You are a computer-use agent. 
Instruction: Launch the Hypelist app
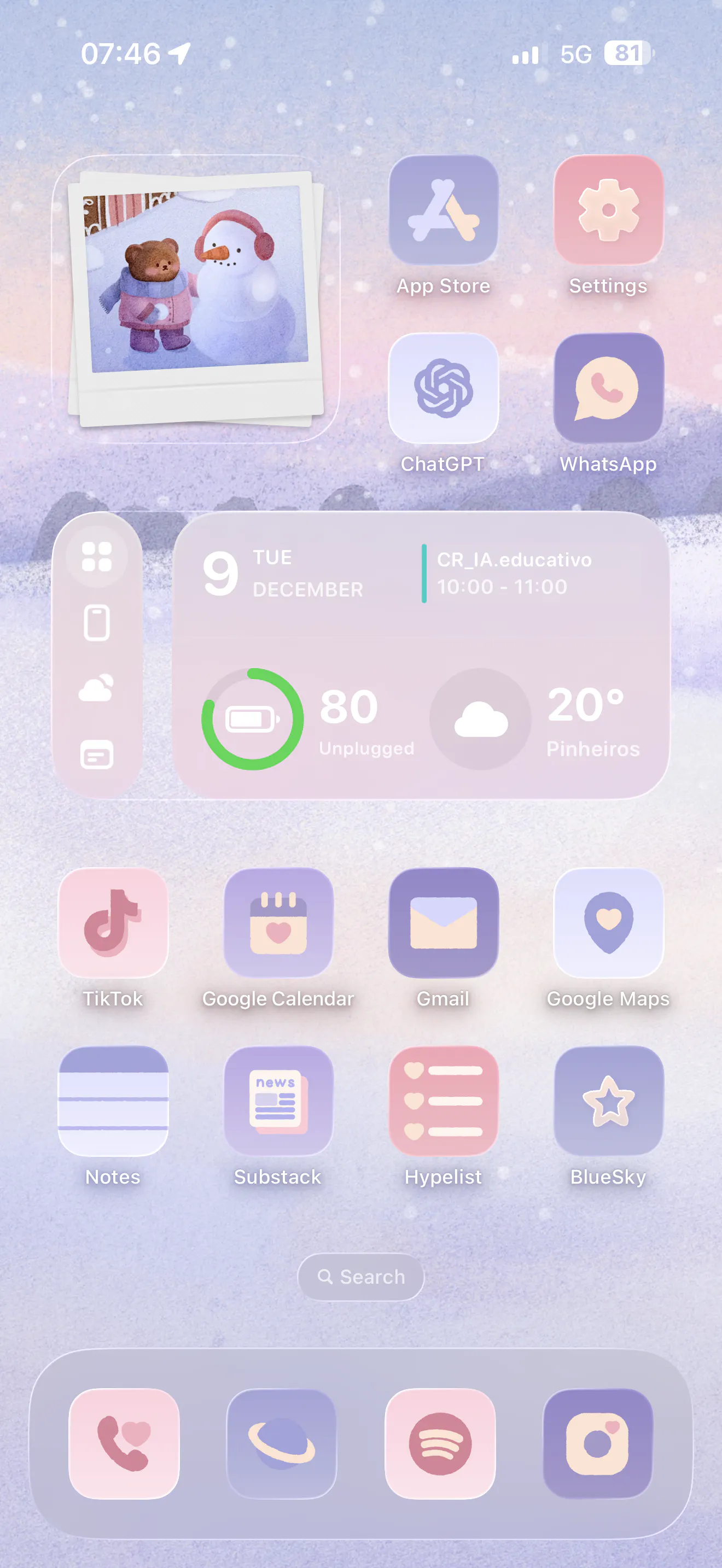(443, 1101)
